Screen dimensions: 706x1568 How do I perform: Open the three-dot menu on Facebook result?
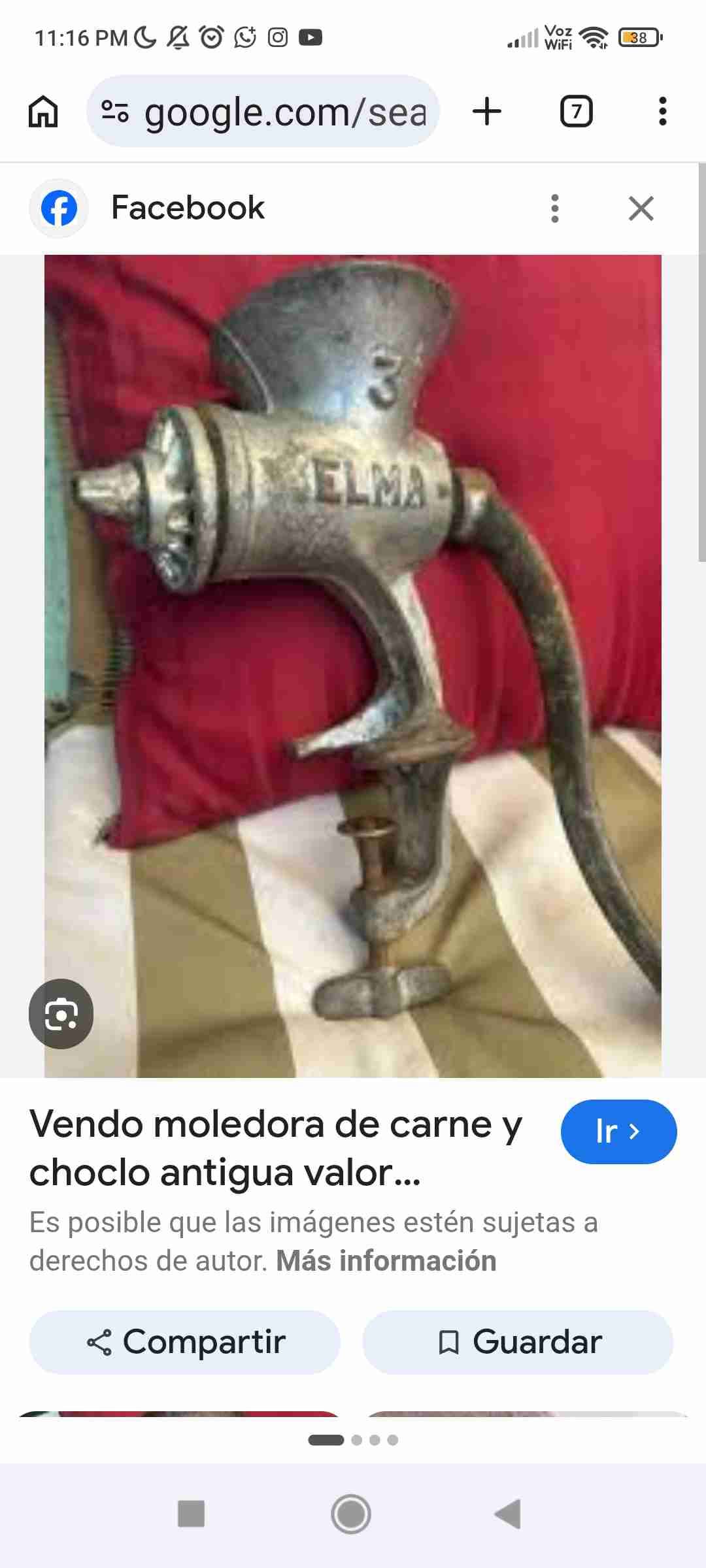(555, 208)
